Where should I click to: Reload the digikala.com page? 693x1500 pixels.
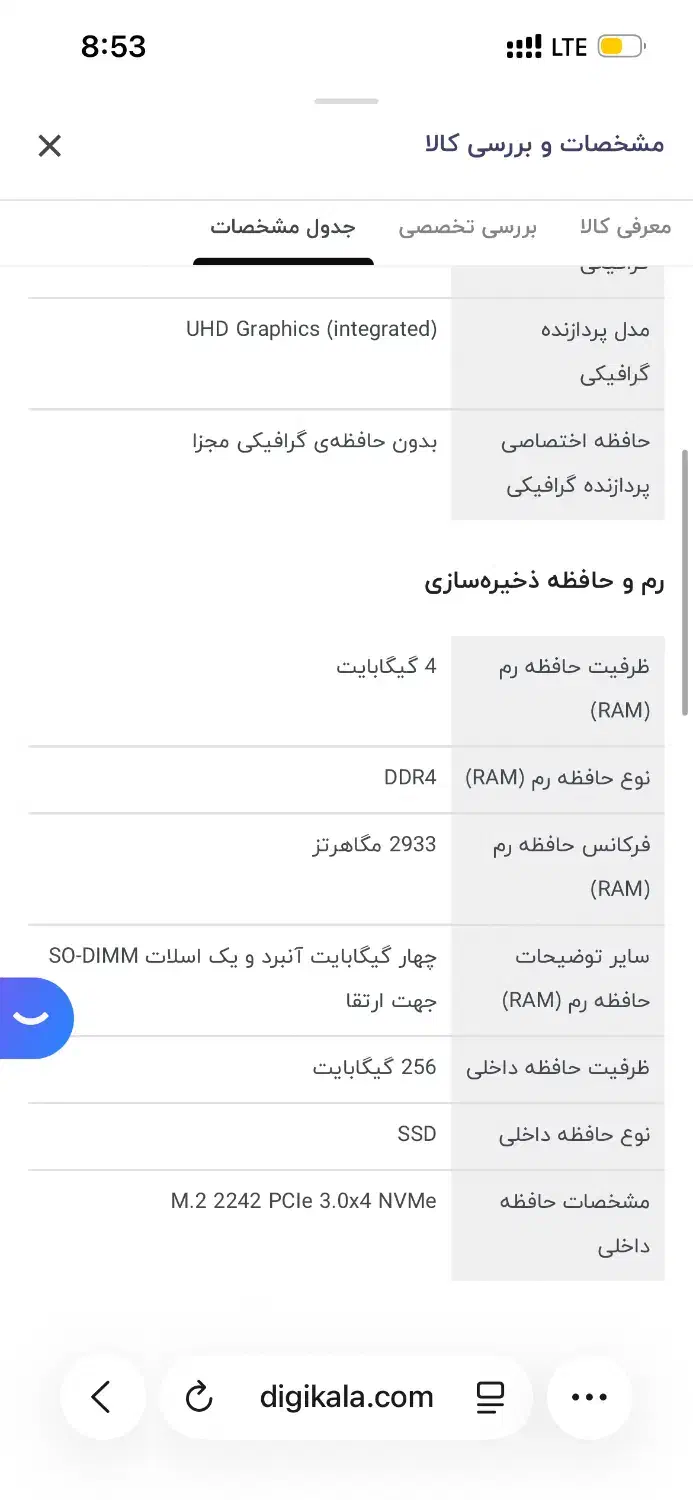(199, 1397)
